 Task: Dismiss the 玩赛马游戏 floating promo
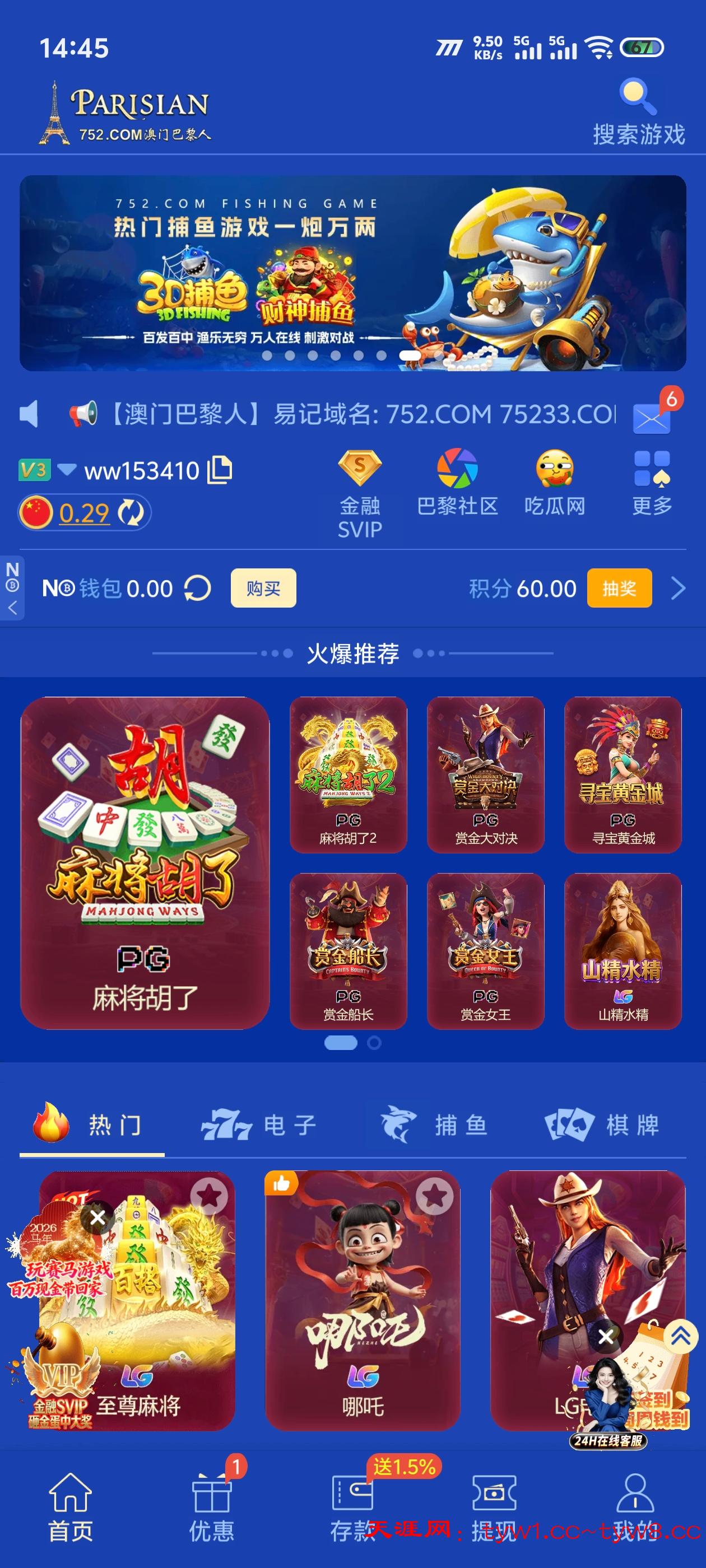pos(97,1218)
